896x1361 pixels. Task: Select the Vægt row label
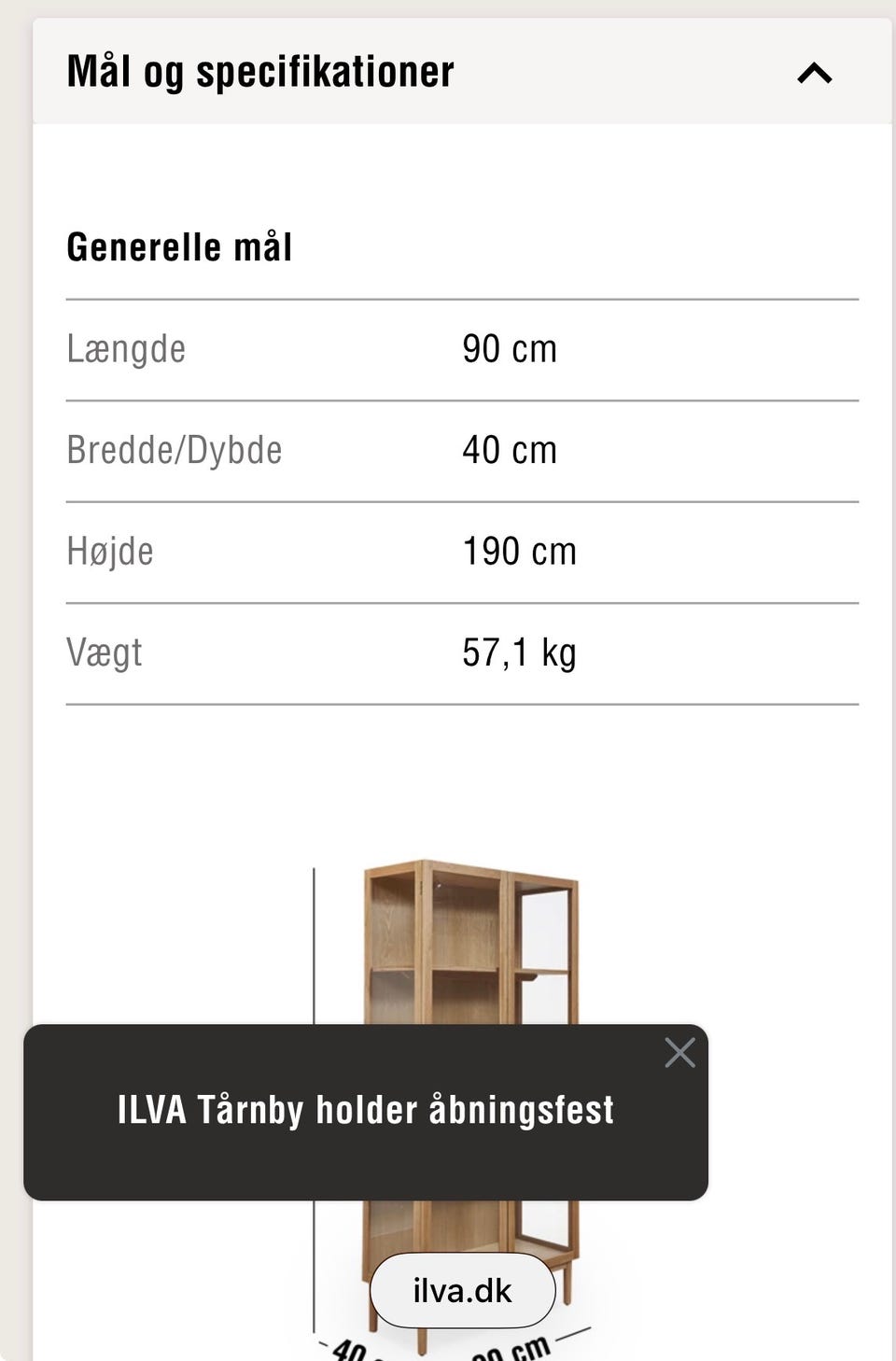[x=104, y=652]
